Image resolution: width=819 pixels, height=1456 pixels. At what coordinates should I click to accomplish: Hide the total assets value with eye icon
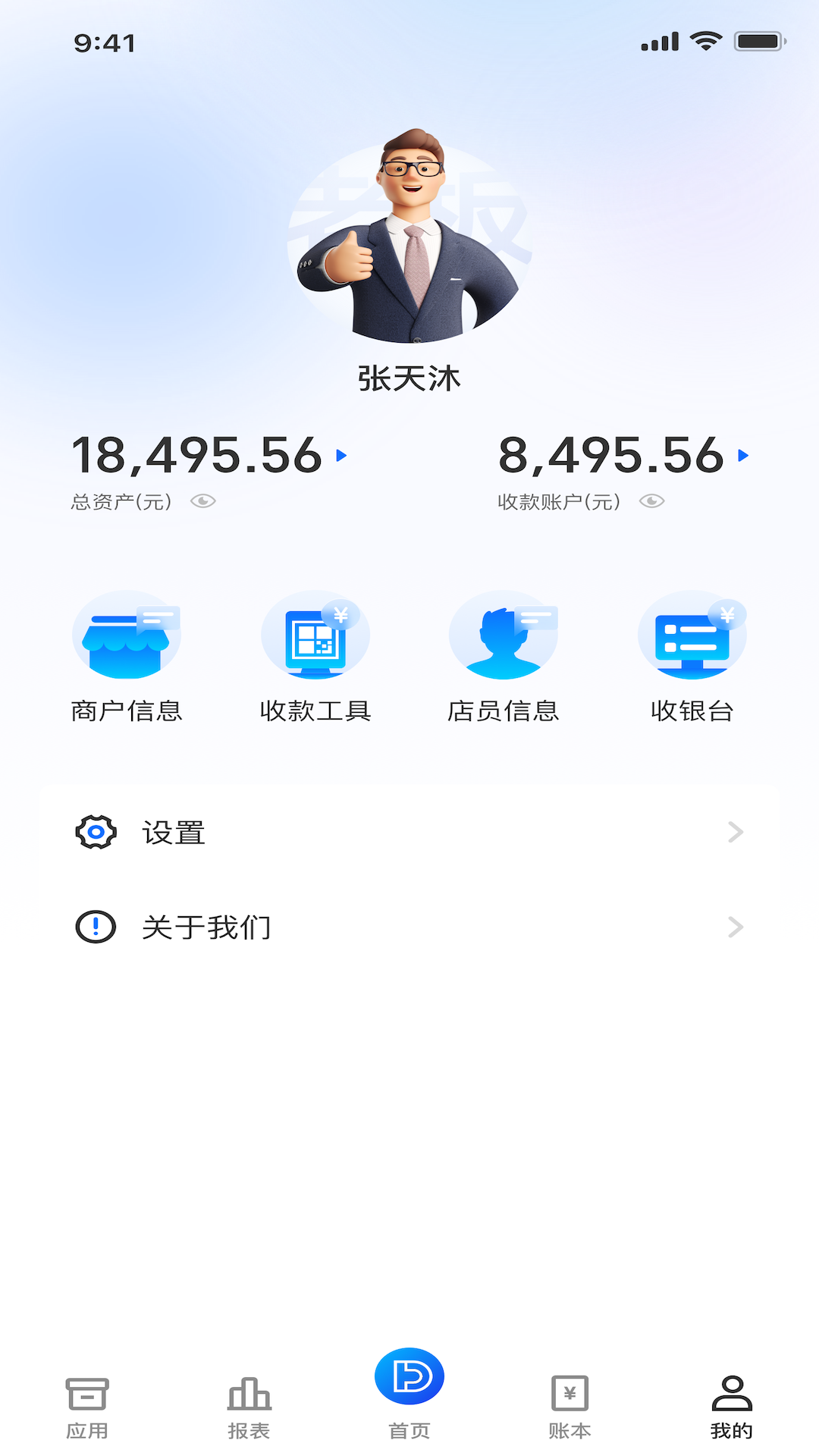point(203,500)
